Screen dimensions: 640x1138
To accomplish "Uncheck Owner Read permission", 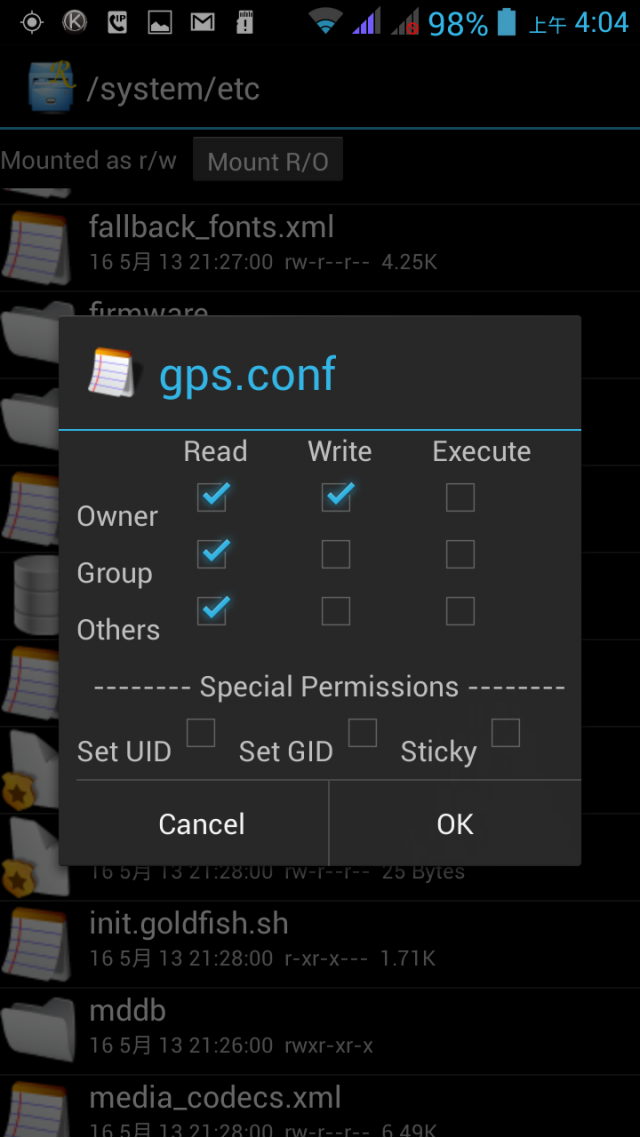I will tap(212, 497).
